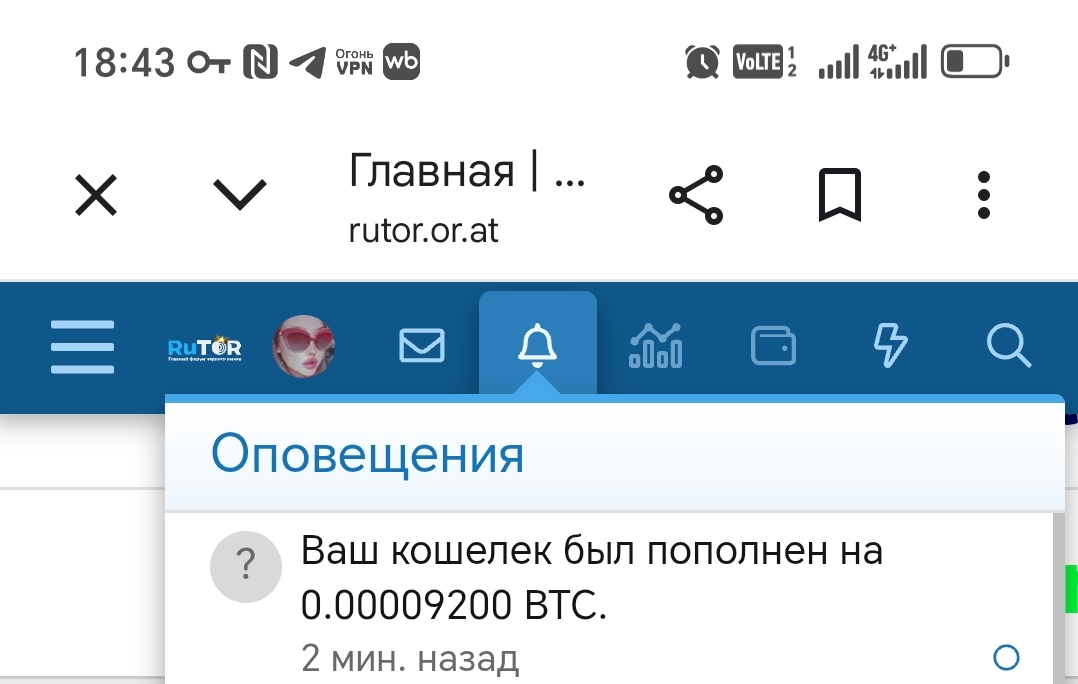
Task: Open the wallet icon
Action: click(x=773, y=347)
